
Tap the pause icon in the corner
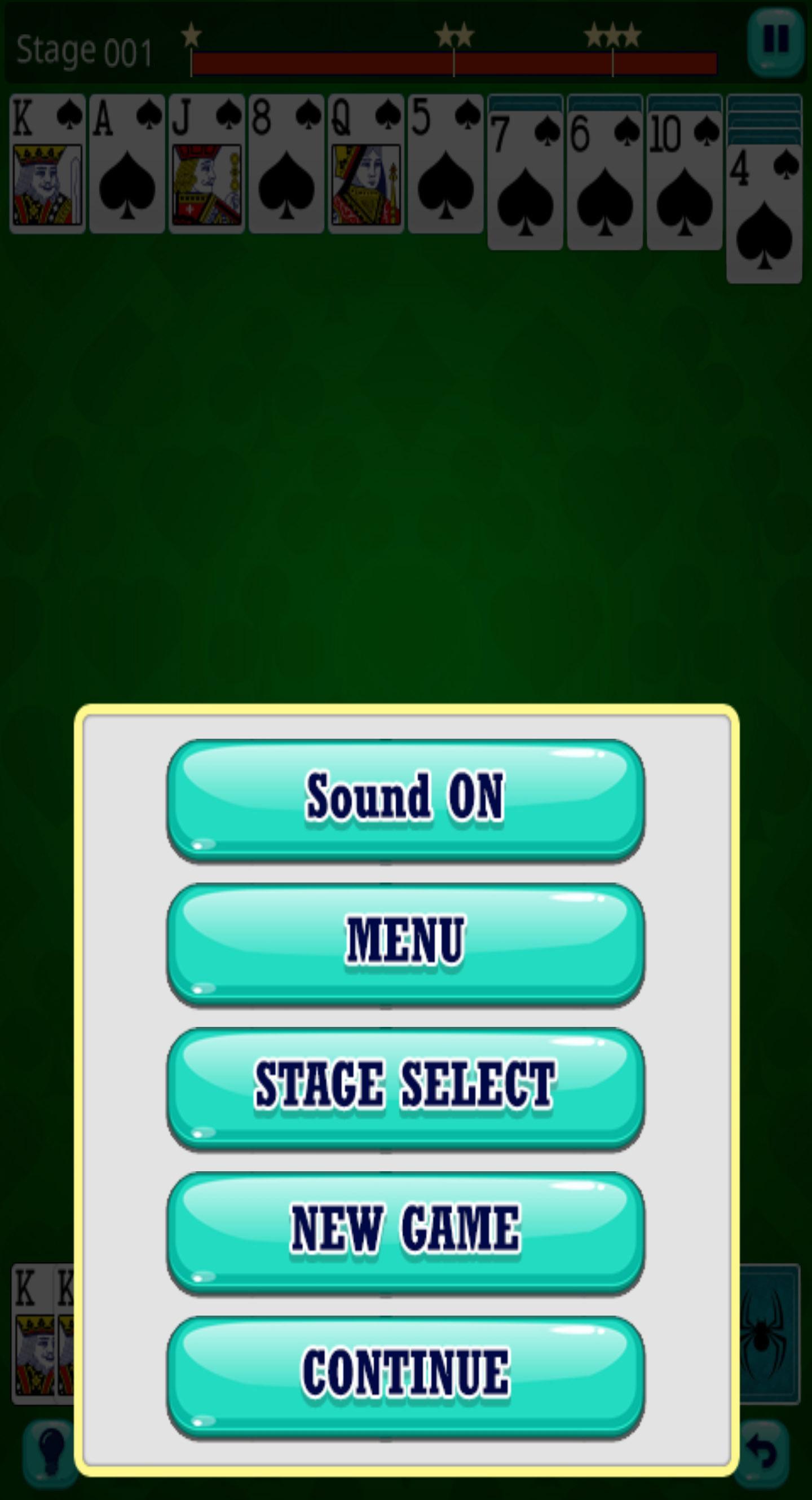click(775, 40)
